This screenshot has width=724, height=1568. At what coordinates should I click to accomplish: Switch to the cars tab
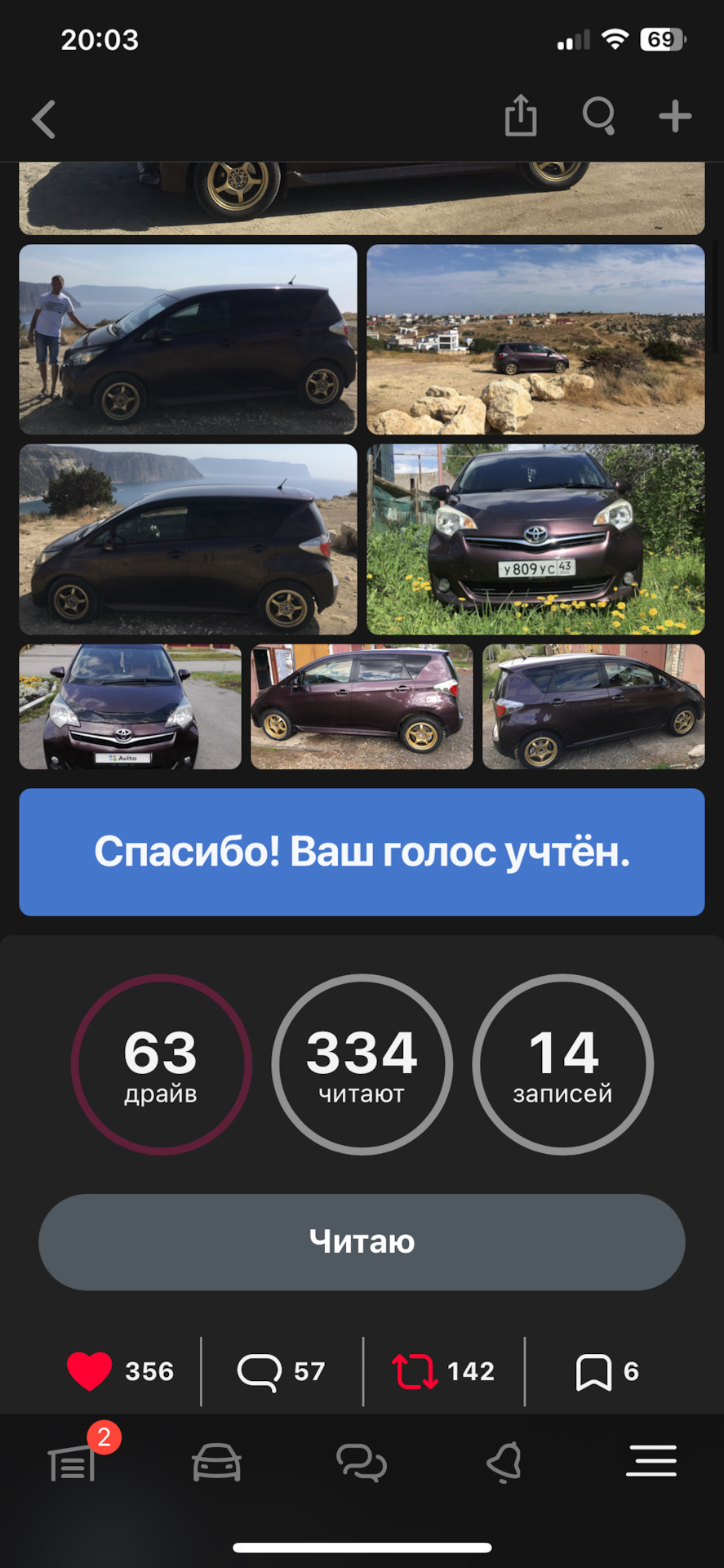[216, 1462]
